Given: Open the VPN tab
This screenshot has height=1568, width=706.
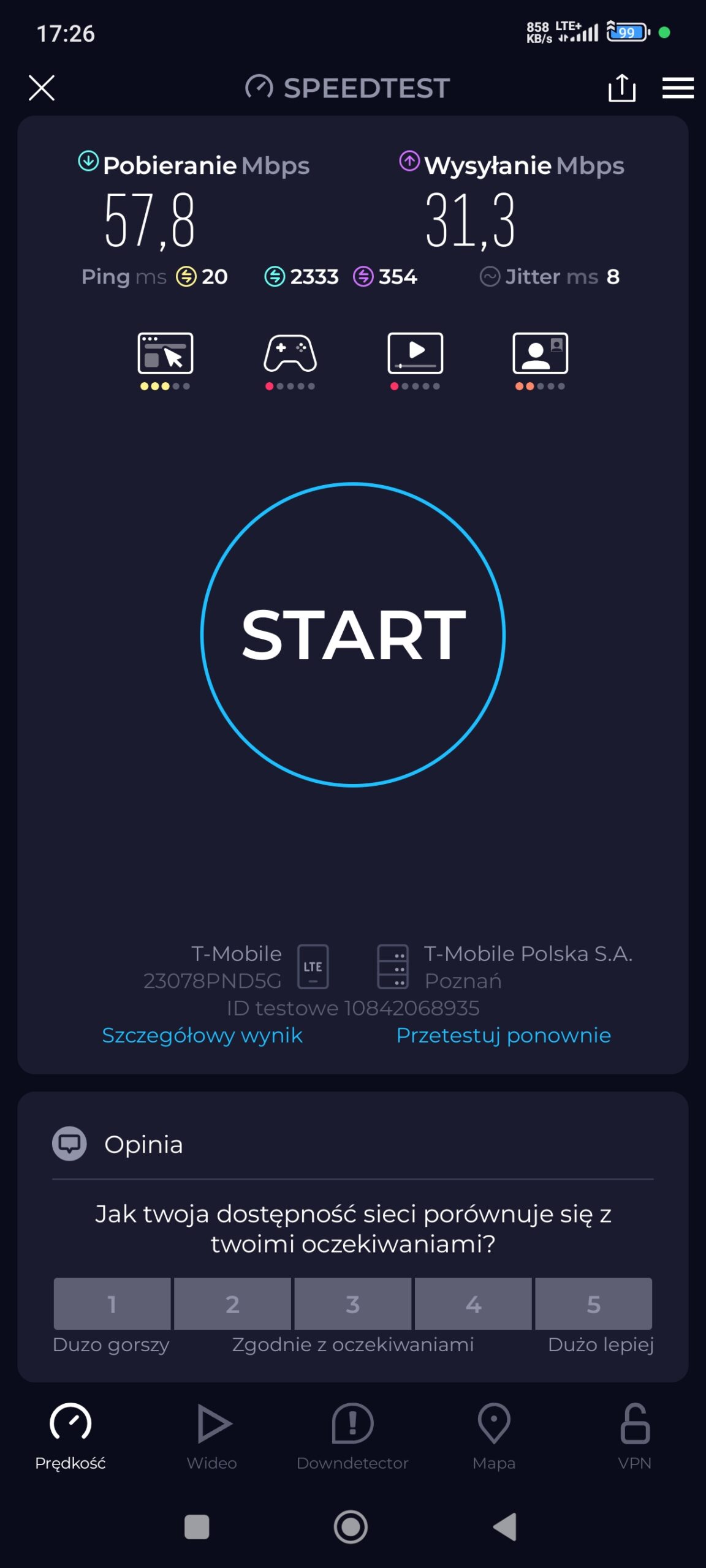Looking at the screenshot, I should coord(635,1436).
